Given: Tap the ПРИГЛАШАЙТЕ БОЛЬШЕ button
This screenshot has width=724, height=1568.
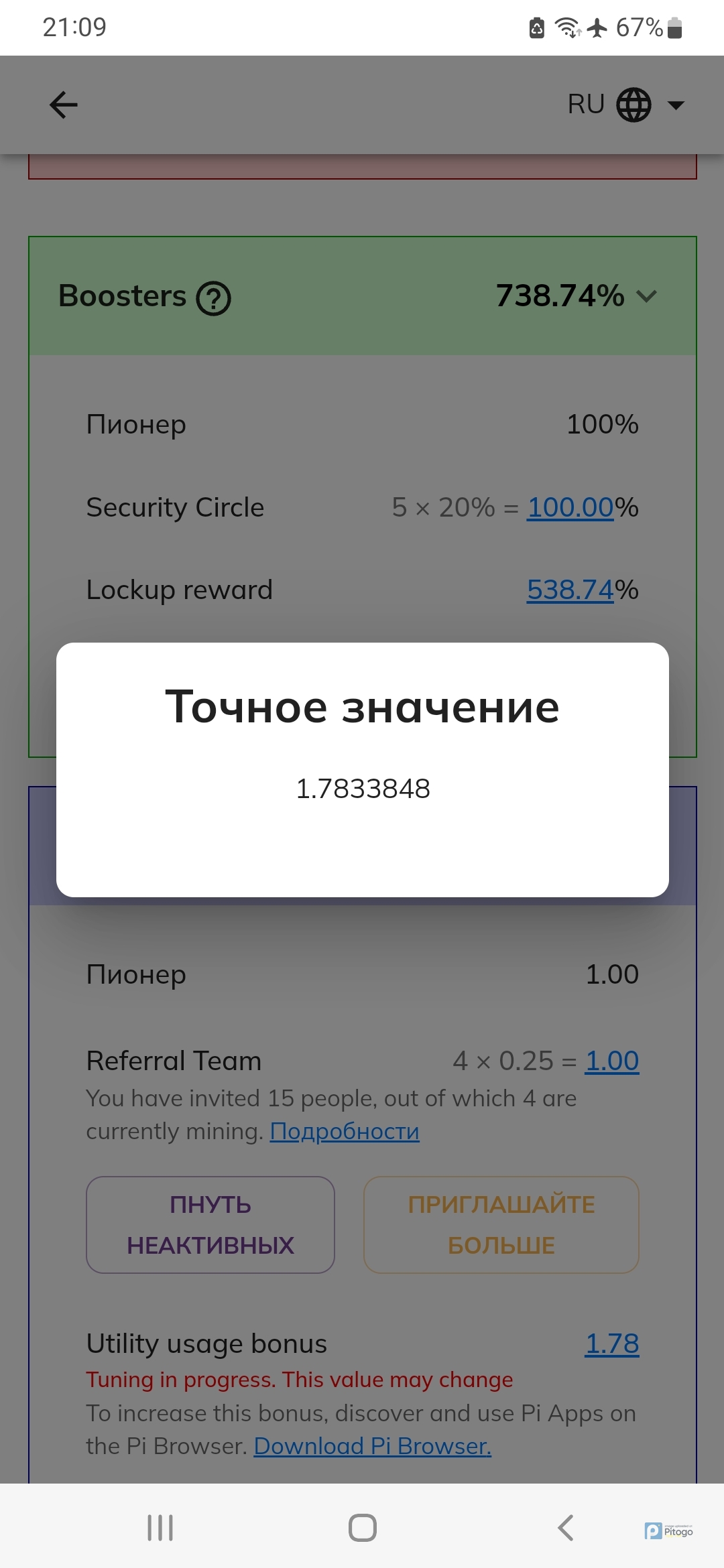Looking at the screenshot, I should (501, 1225).
